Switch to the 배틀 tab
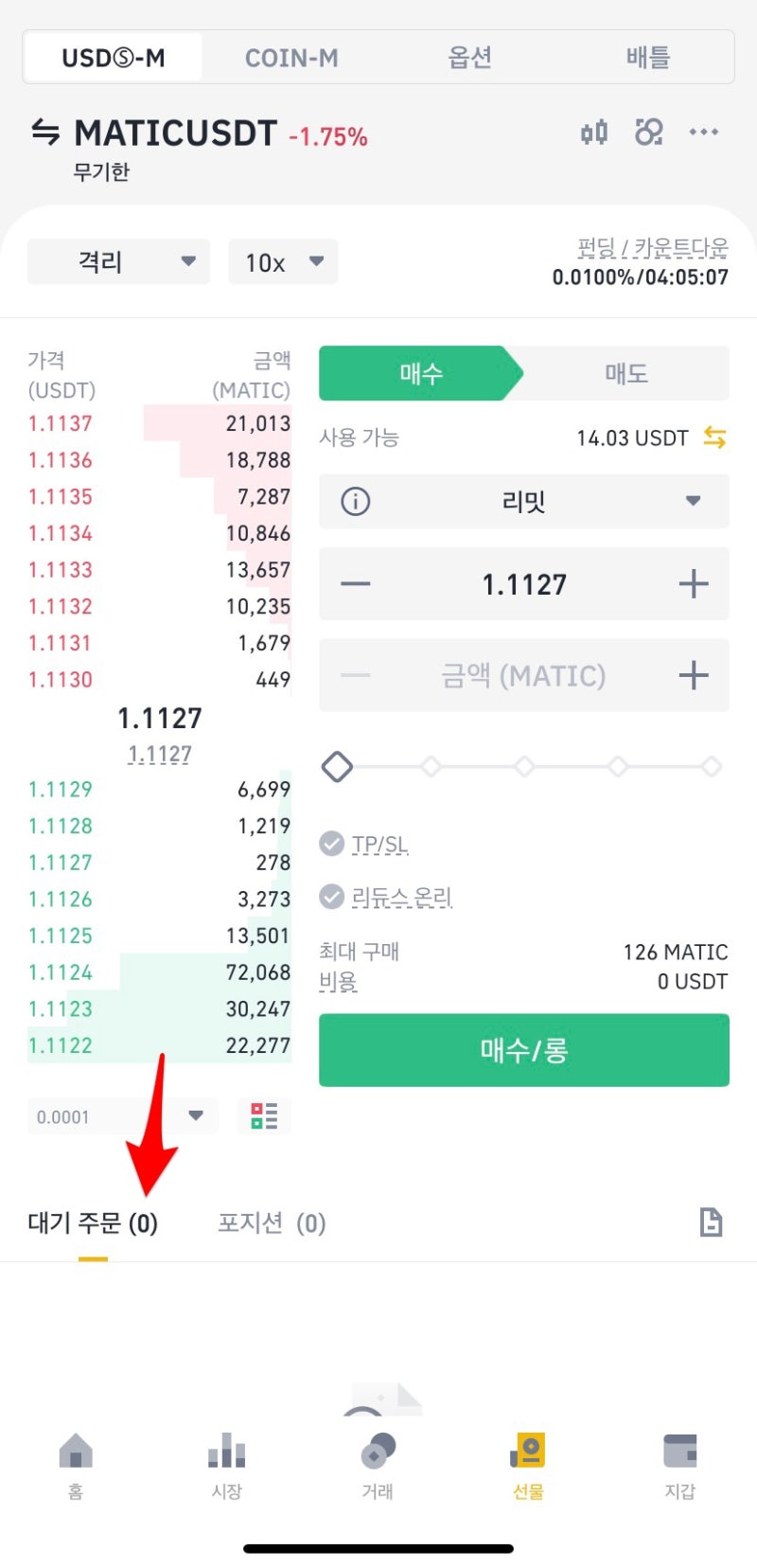 pyautogui.click(x=647, y=58)
